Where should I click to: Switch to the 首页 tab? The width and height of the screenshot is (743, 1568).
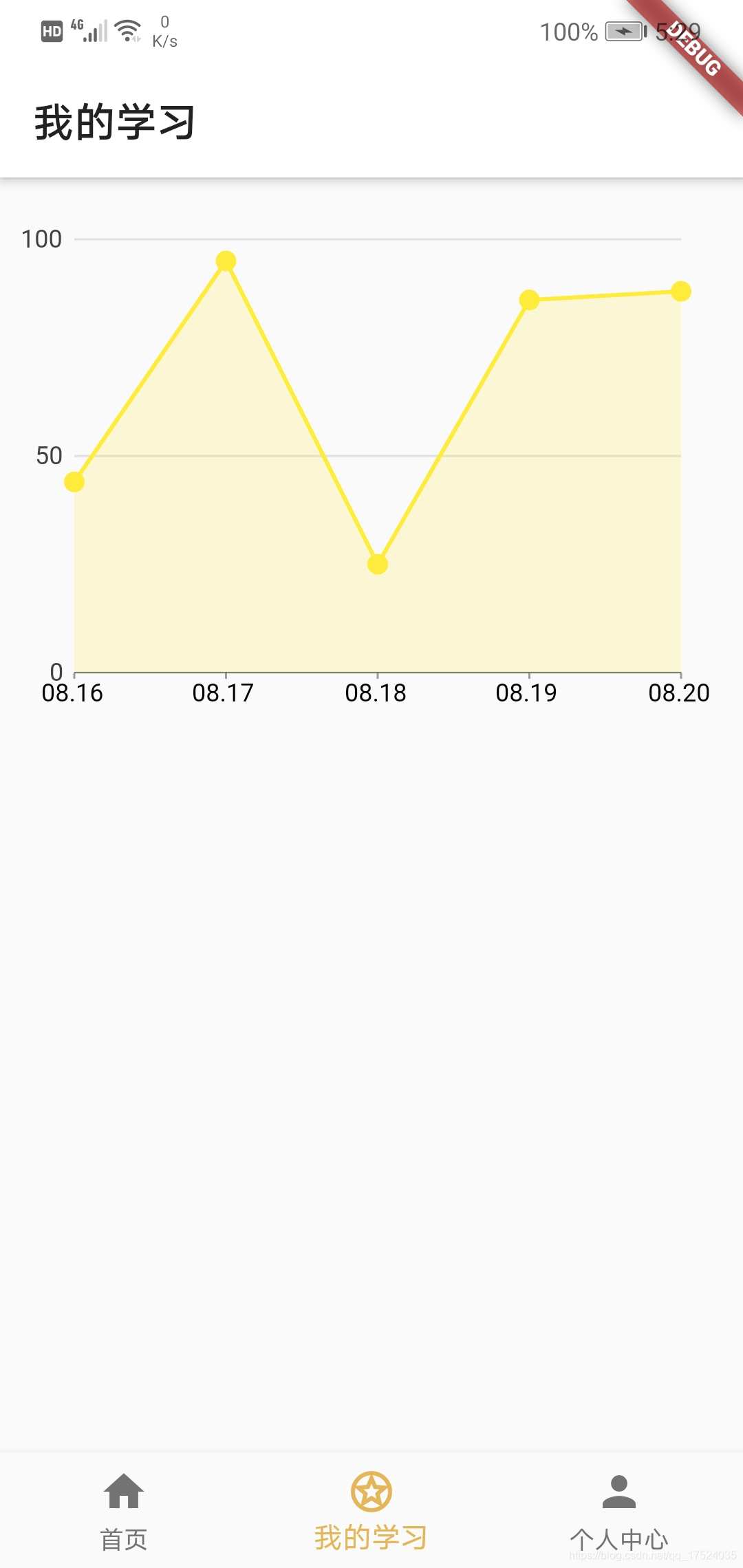pyautogui.click(x=124, y=1511)
